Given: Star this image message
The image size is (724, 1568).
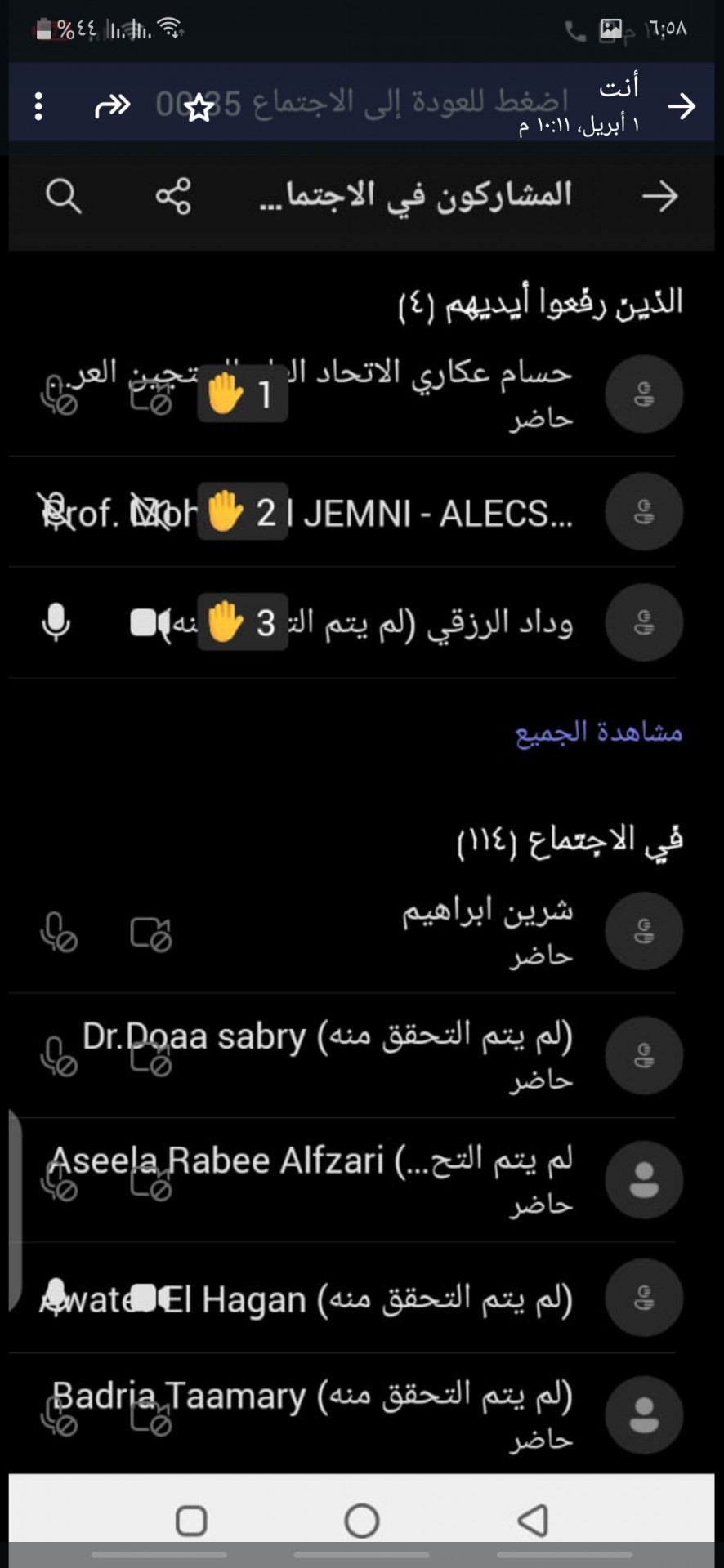Looking at the screenshot, I should (198, 107).
